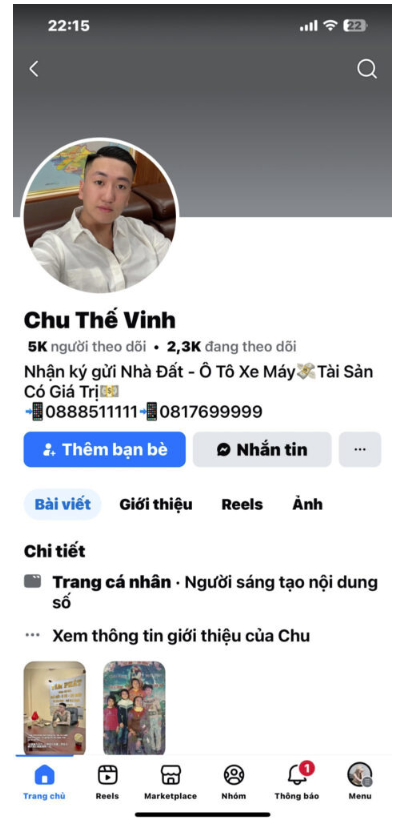Send a message via Nhắn tin
Screen dimensions: 415x820
coord(262,449)
